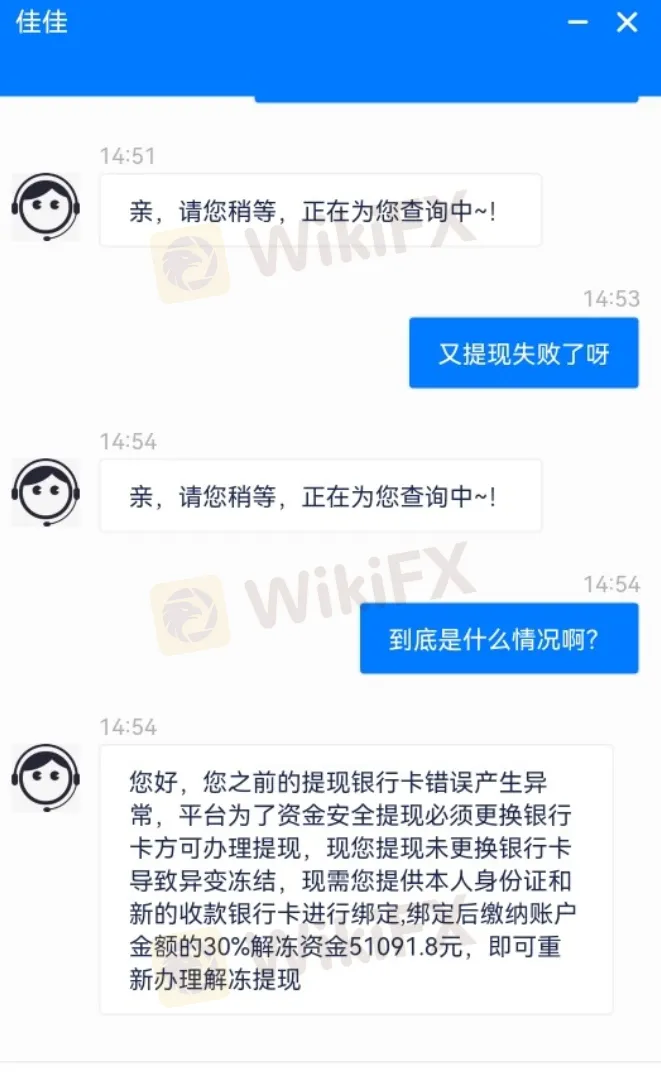The image size is (661, 1088).
Task: Close the 佳佳 customer service chat
Action: click(627, 22)
